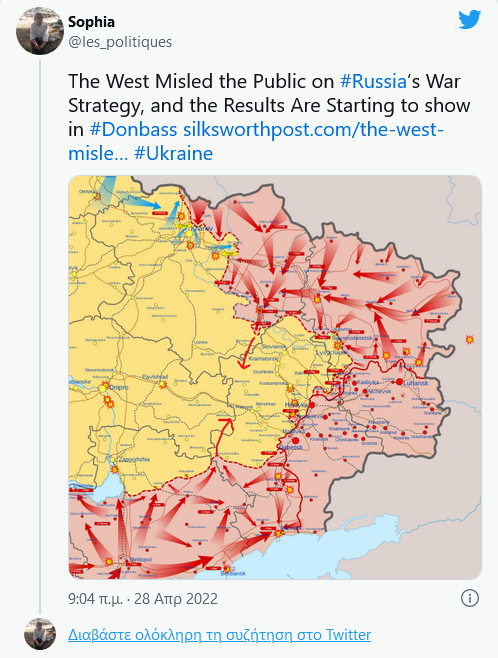Open the Donbass map image
Viewport: 498px width, 658px height.
click(275, 377)
